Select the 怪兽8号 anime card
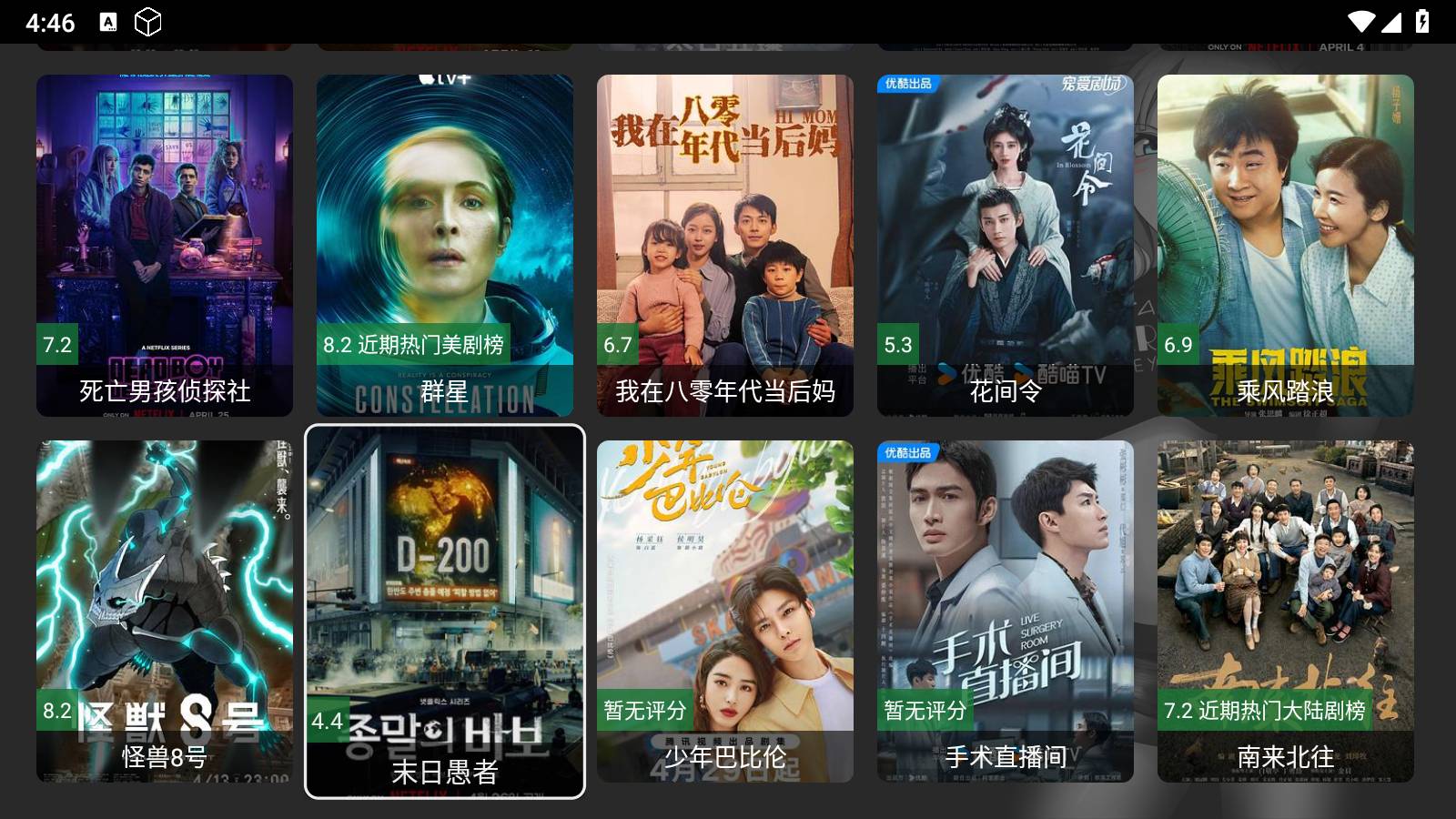 165,612
